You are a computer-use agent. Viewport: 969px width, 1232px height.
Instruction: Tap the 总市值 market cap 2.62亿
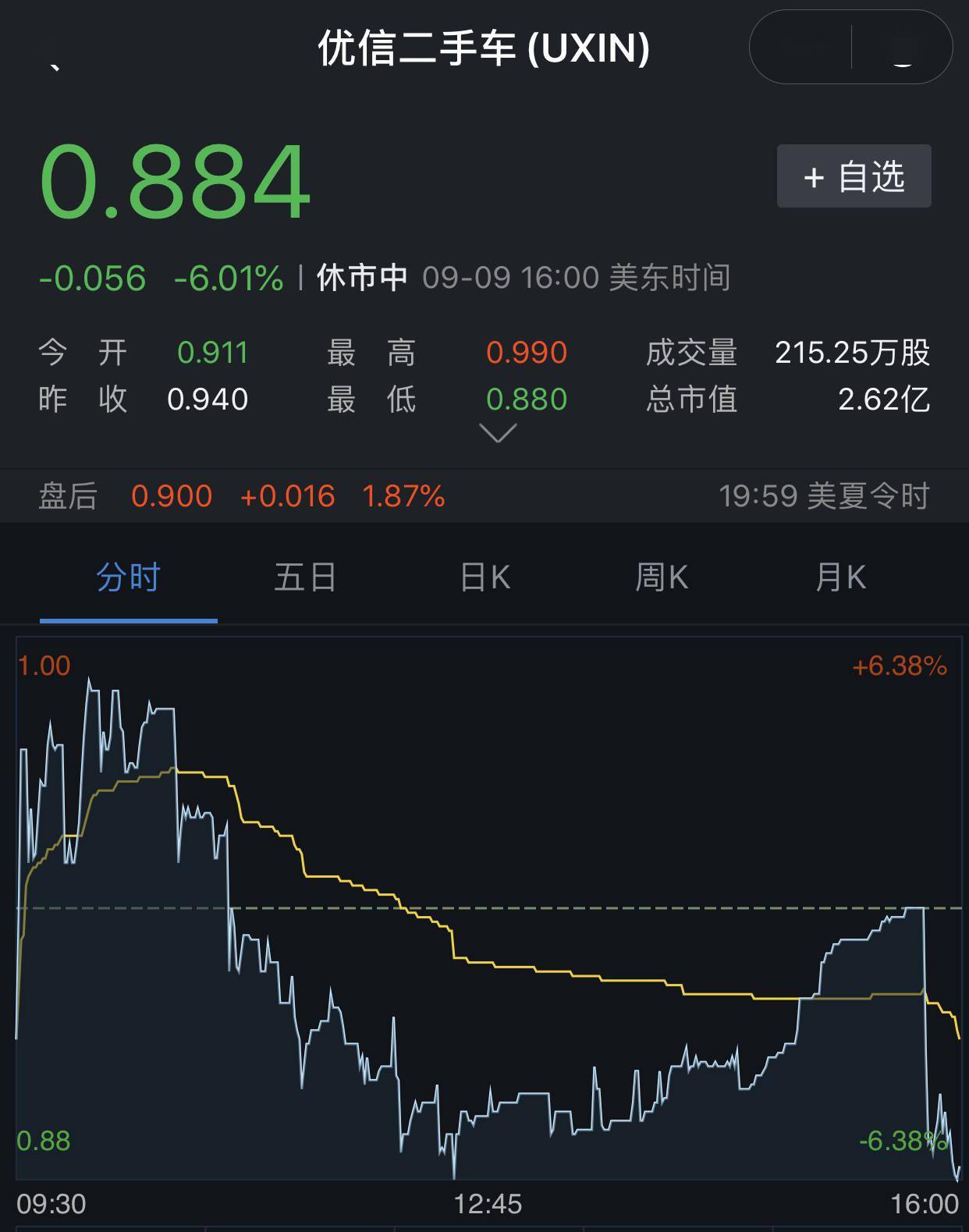(x=884, y=399)
